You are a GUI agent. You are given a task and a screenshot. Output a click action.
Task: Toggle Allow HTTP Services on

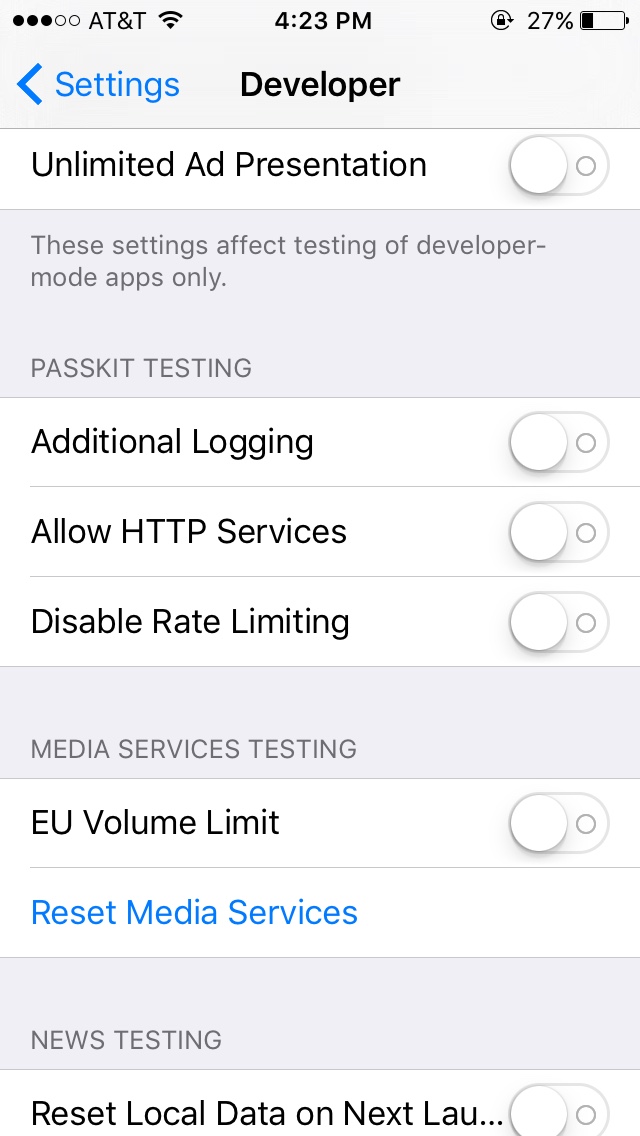pos(559,532)
